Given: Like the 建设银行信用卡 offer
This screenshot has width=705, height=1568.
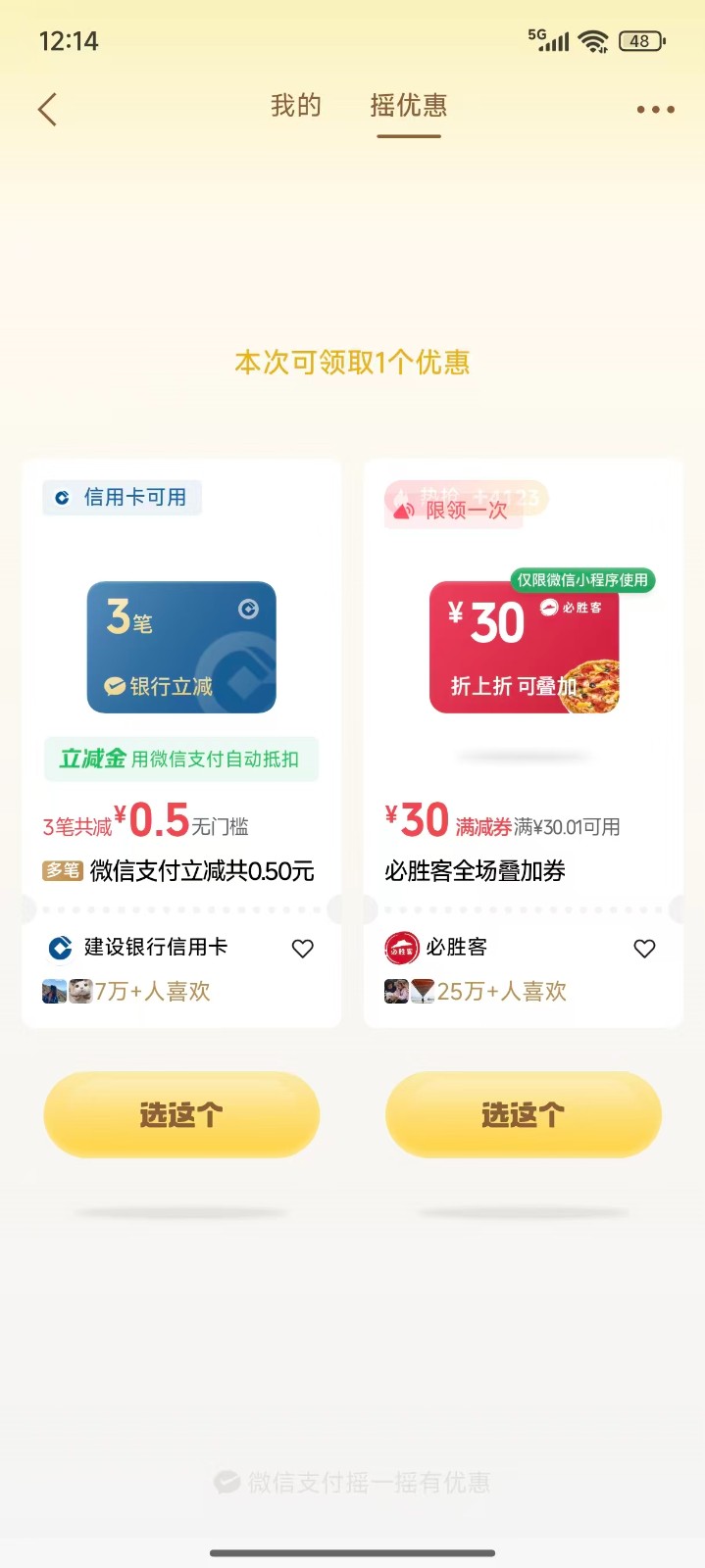Looking at the screenshot, I should click(x=303, y=948).
